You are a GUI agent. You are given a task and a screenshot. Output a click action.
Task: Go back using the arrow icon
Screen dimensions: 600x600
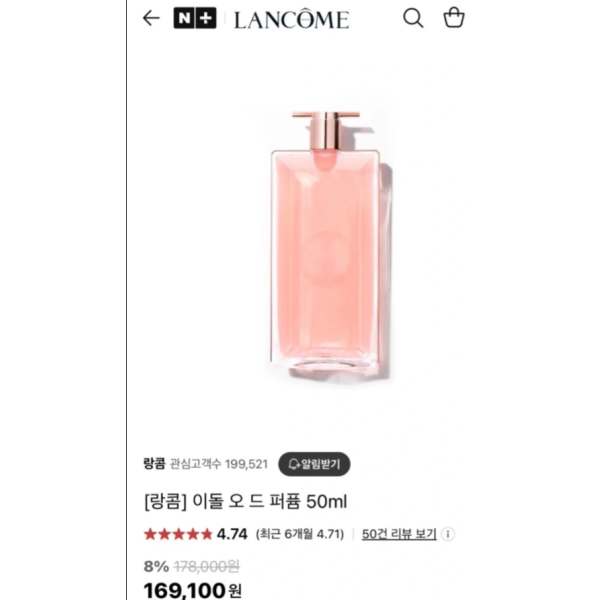click(151, 18)
